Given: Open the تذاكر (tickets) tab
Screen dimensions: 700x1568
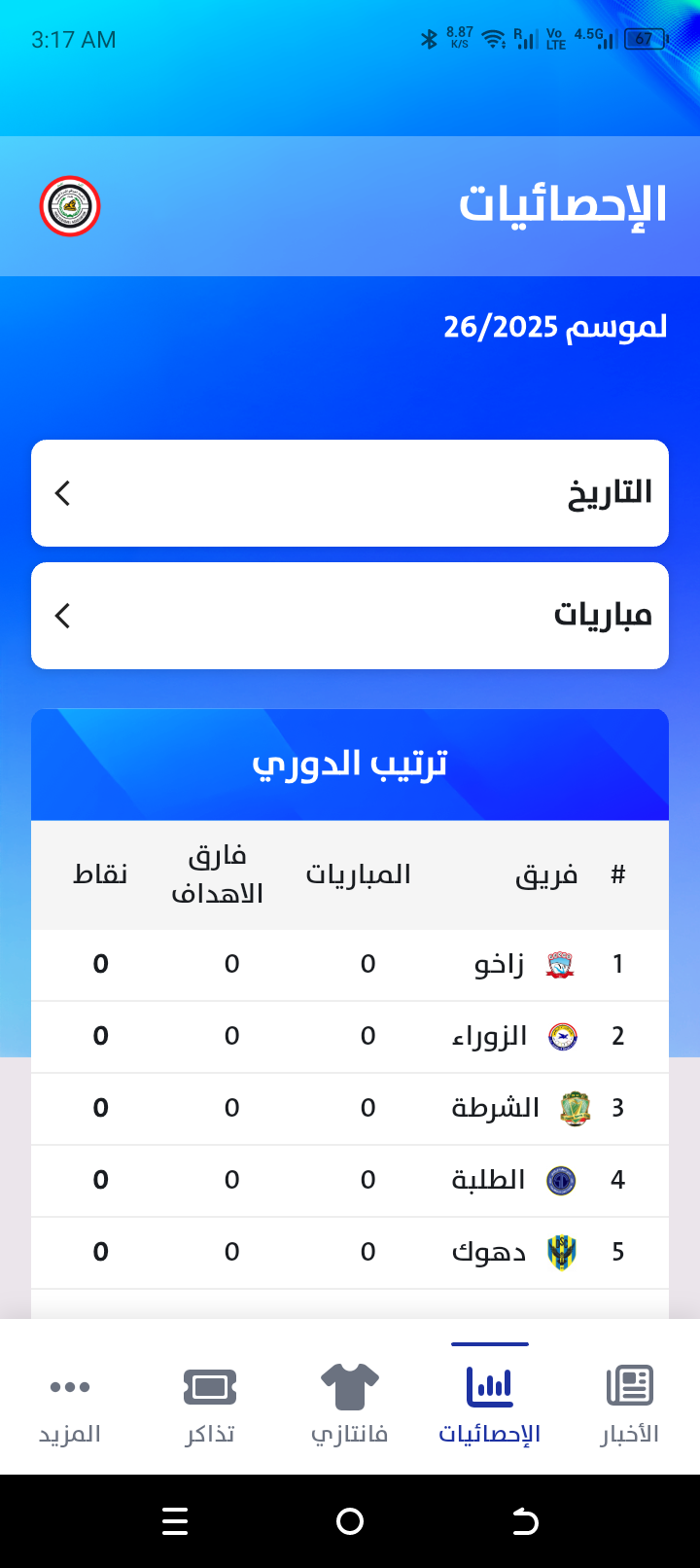Looking at the screenshot, I should pyautogui.click(x=210, y=1403).
